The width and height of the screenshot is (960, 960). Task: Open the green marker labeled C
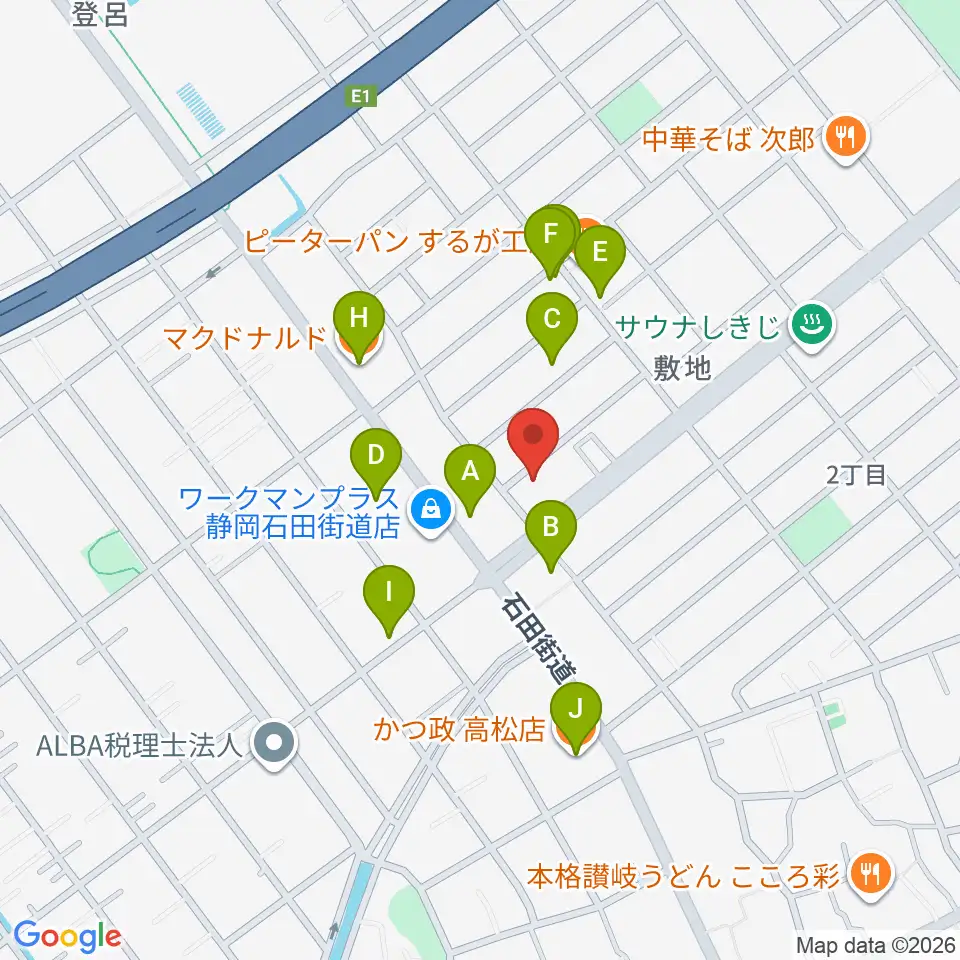point(551,320)
